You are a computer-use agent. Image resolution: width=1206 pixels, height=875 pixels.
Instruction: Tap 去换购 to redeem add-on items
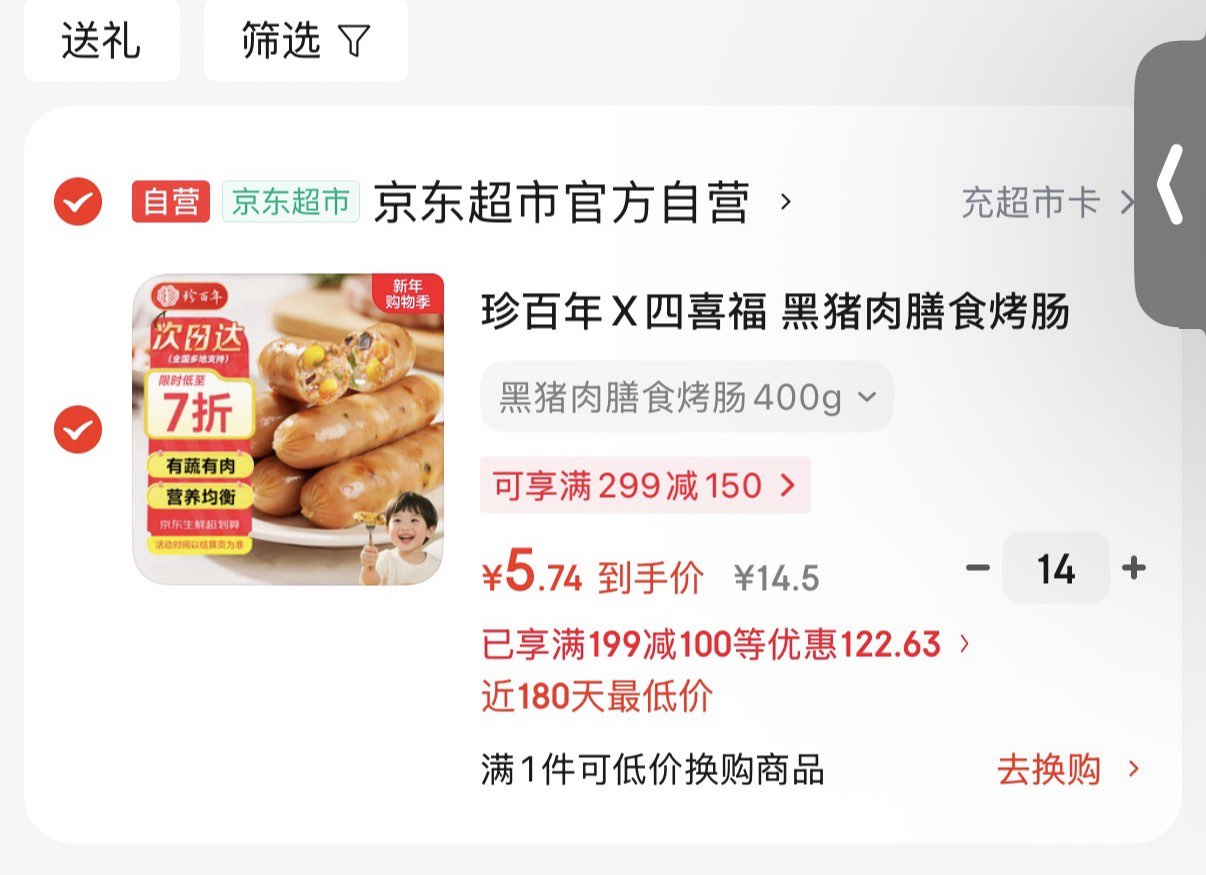[x=1067, y=770]
